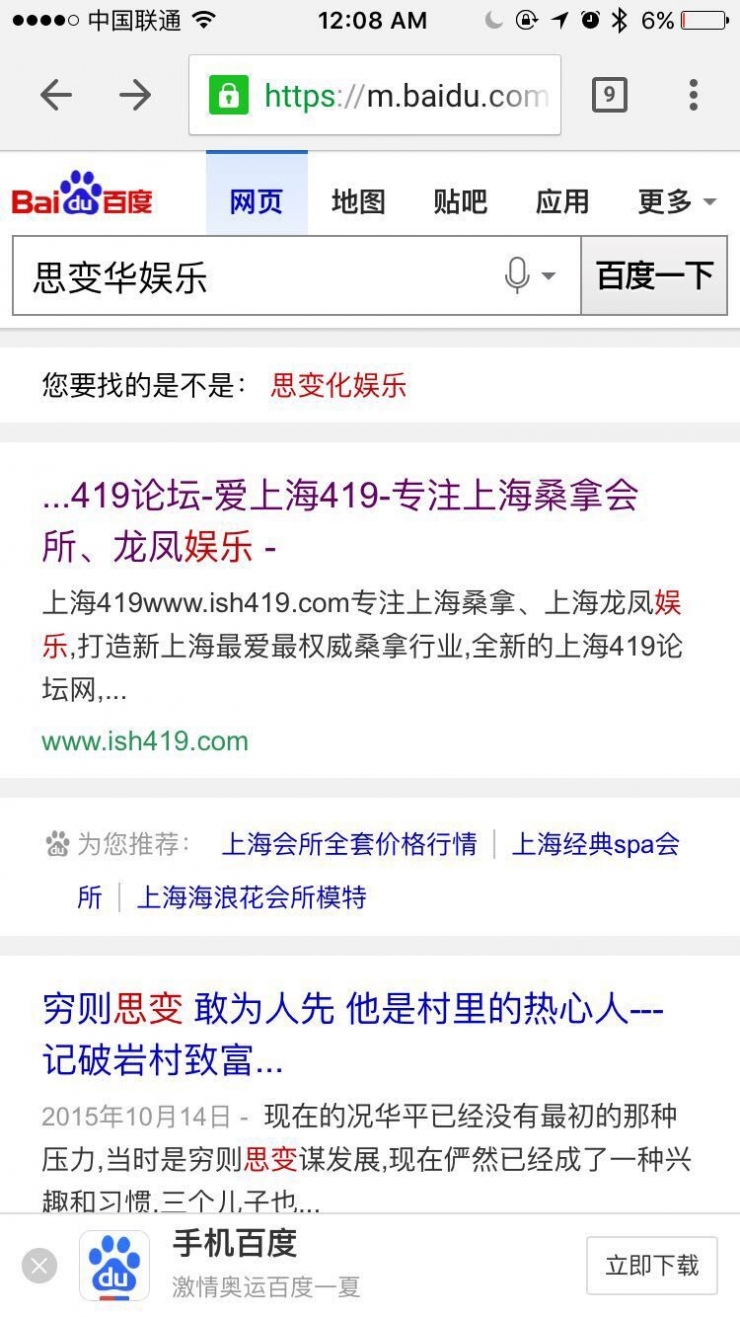Tap 立即下载 to get 手机百度
This screenshot has width=740, height=1317.
[x=652, y=1266]
